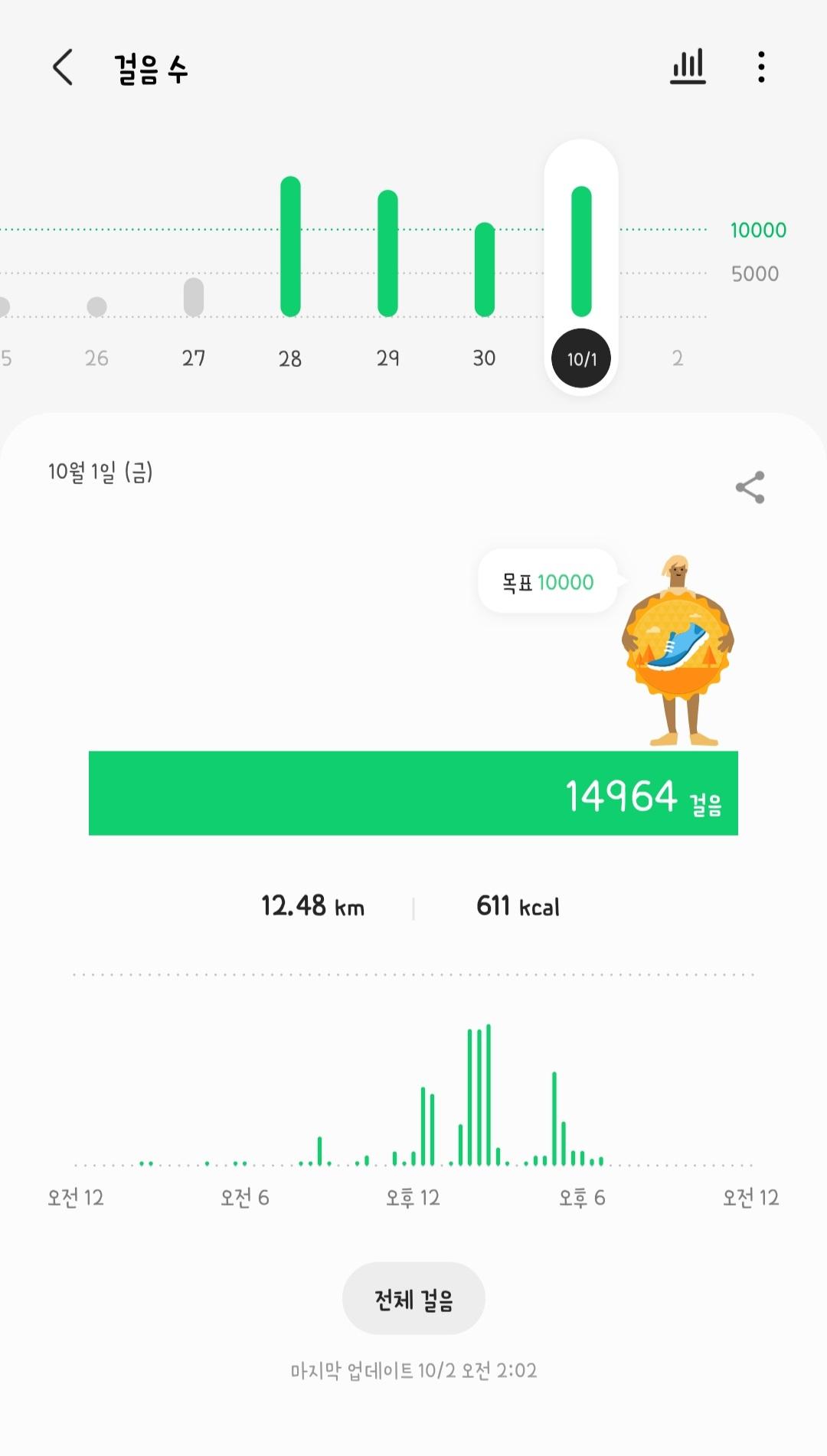Share the October 1 step record
The width and height of the screenshot is (827, 1456).
click(x=750, y=487)
